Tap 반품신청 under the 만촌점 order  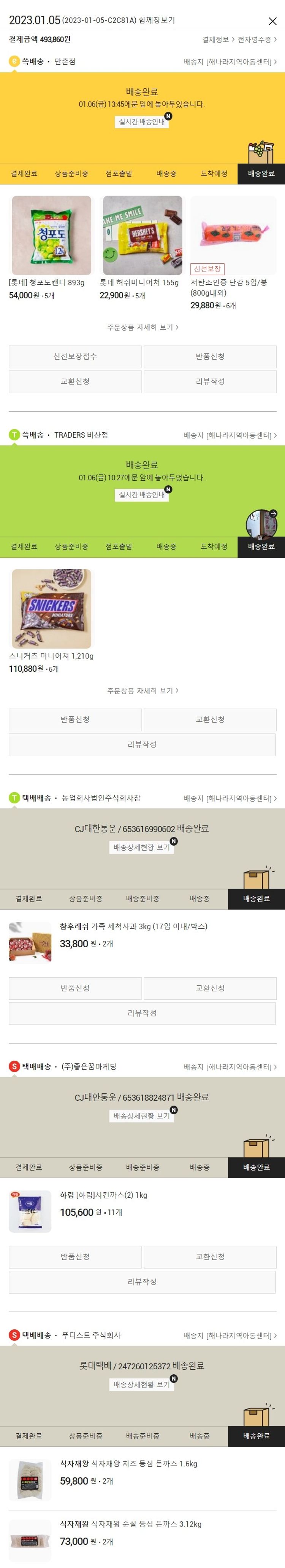tap(210, 357)
